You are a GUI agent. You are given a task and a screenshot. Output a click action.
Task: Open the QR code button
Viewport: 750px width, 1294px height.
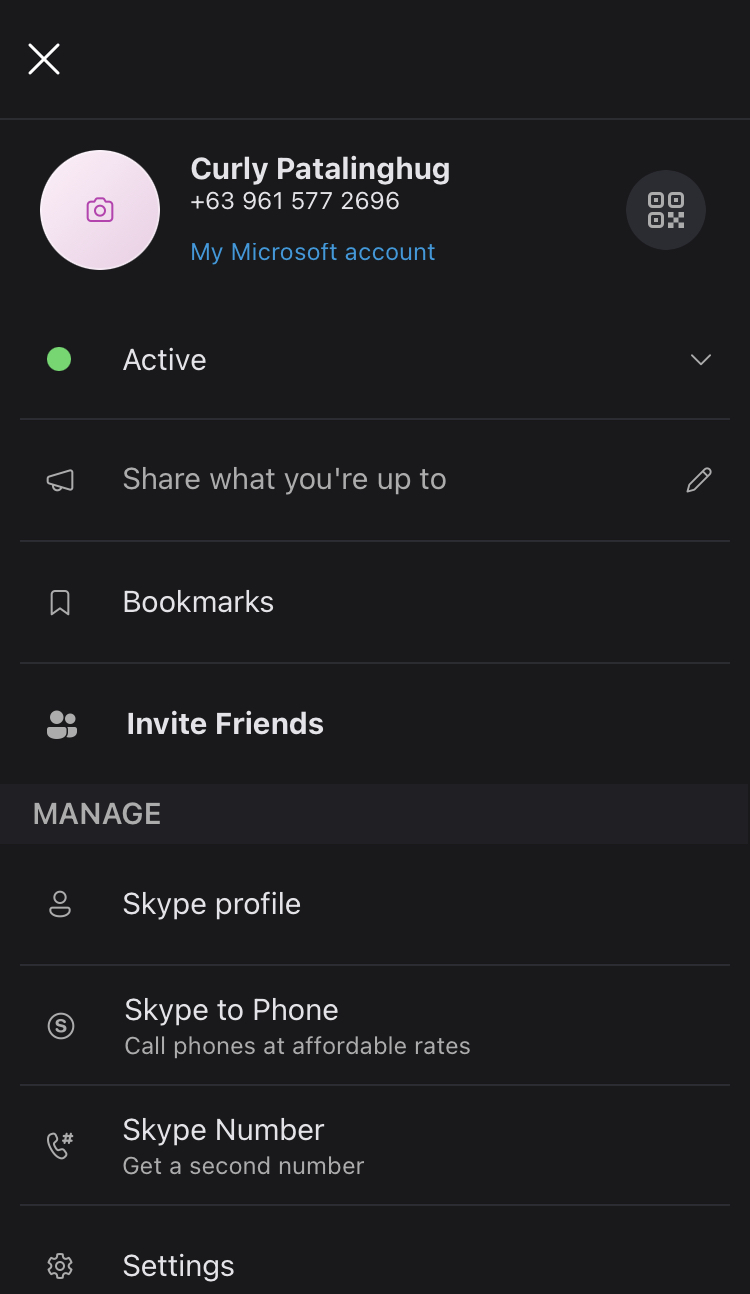(x=666, y=210)
